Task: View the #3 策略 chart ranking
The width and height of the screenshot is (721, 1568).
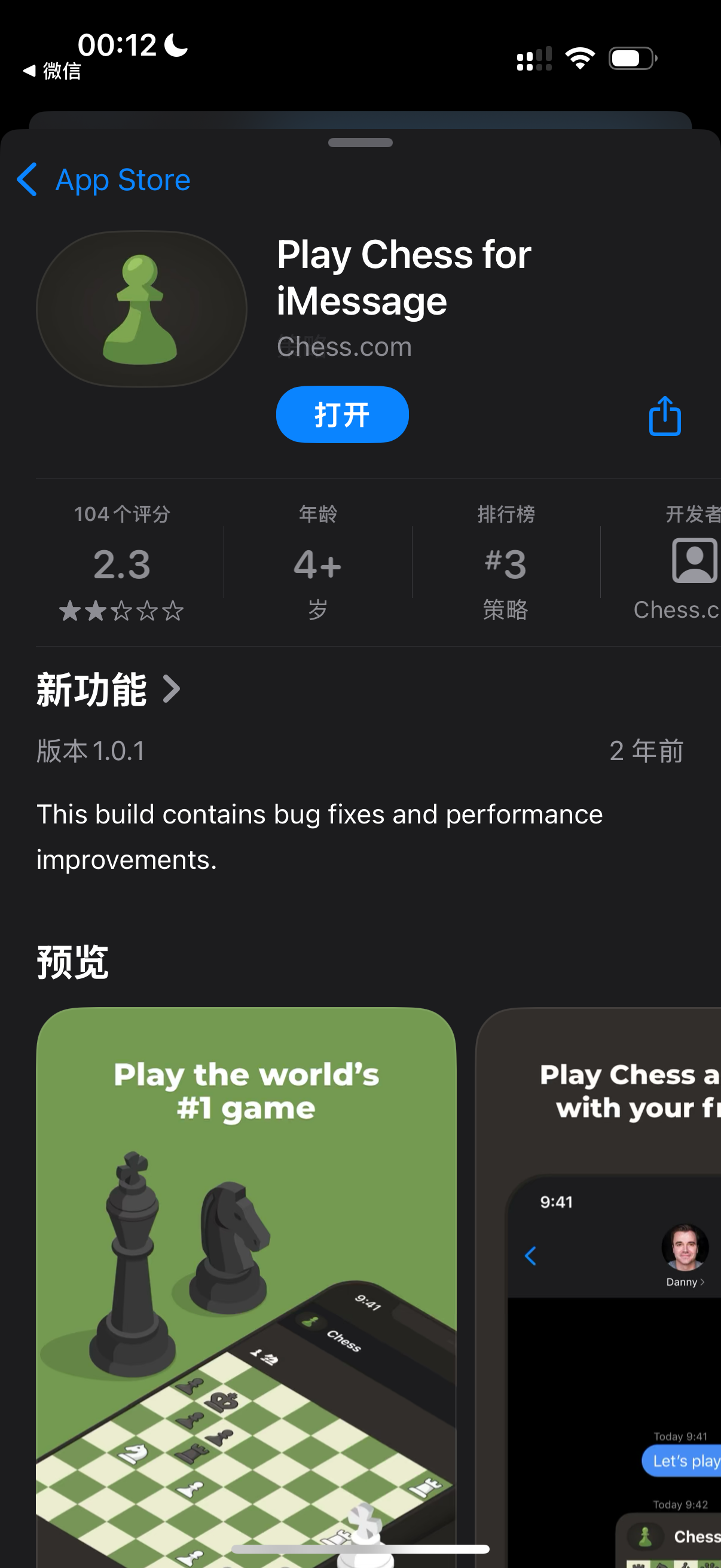Action: (506, 561)
